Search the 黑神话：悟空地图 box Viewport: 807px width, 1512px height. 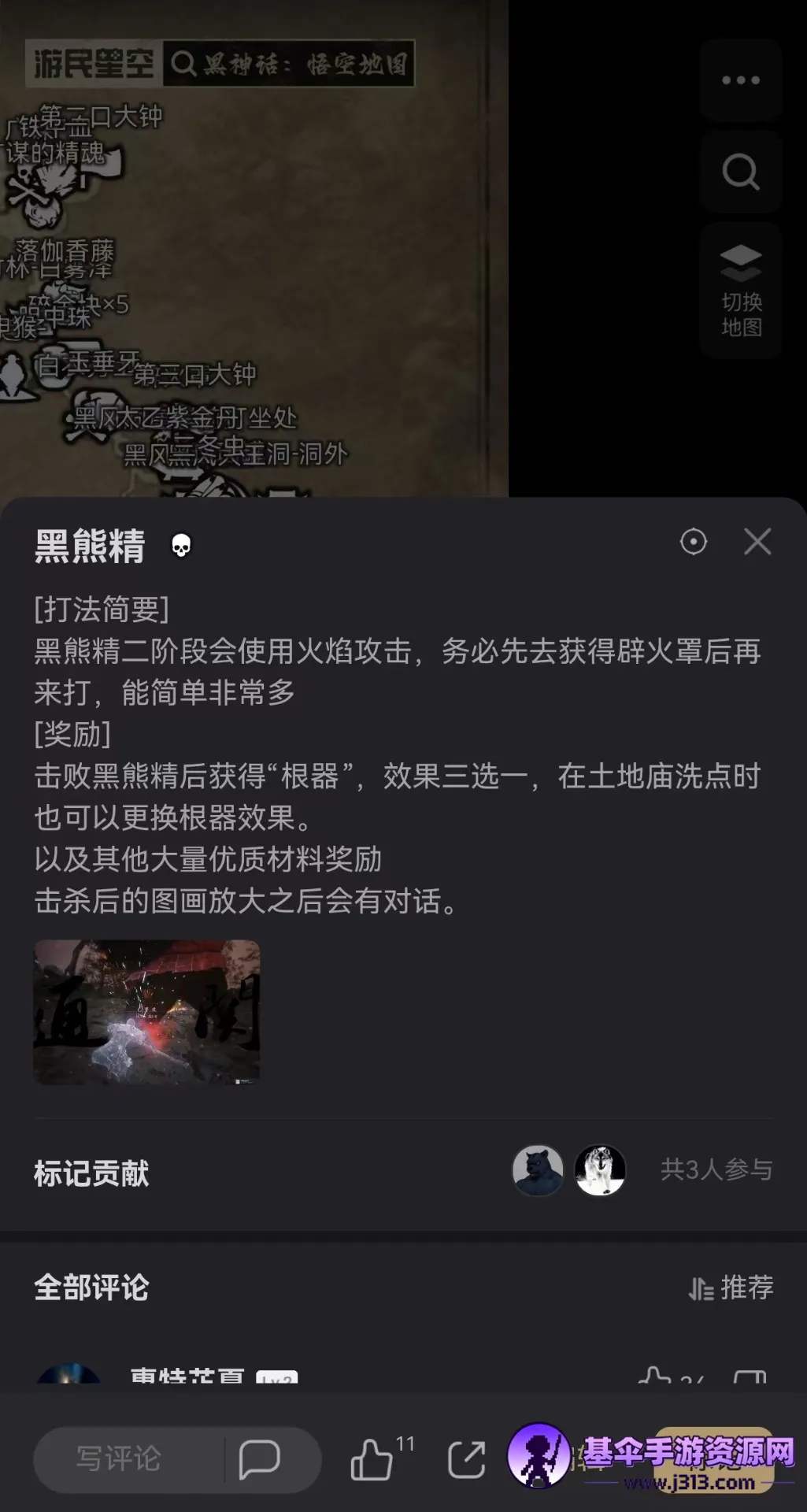click(x=288, y=64)
